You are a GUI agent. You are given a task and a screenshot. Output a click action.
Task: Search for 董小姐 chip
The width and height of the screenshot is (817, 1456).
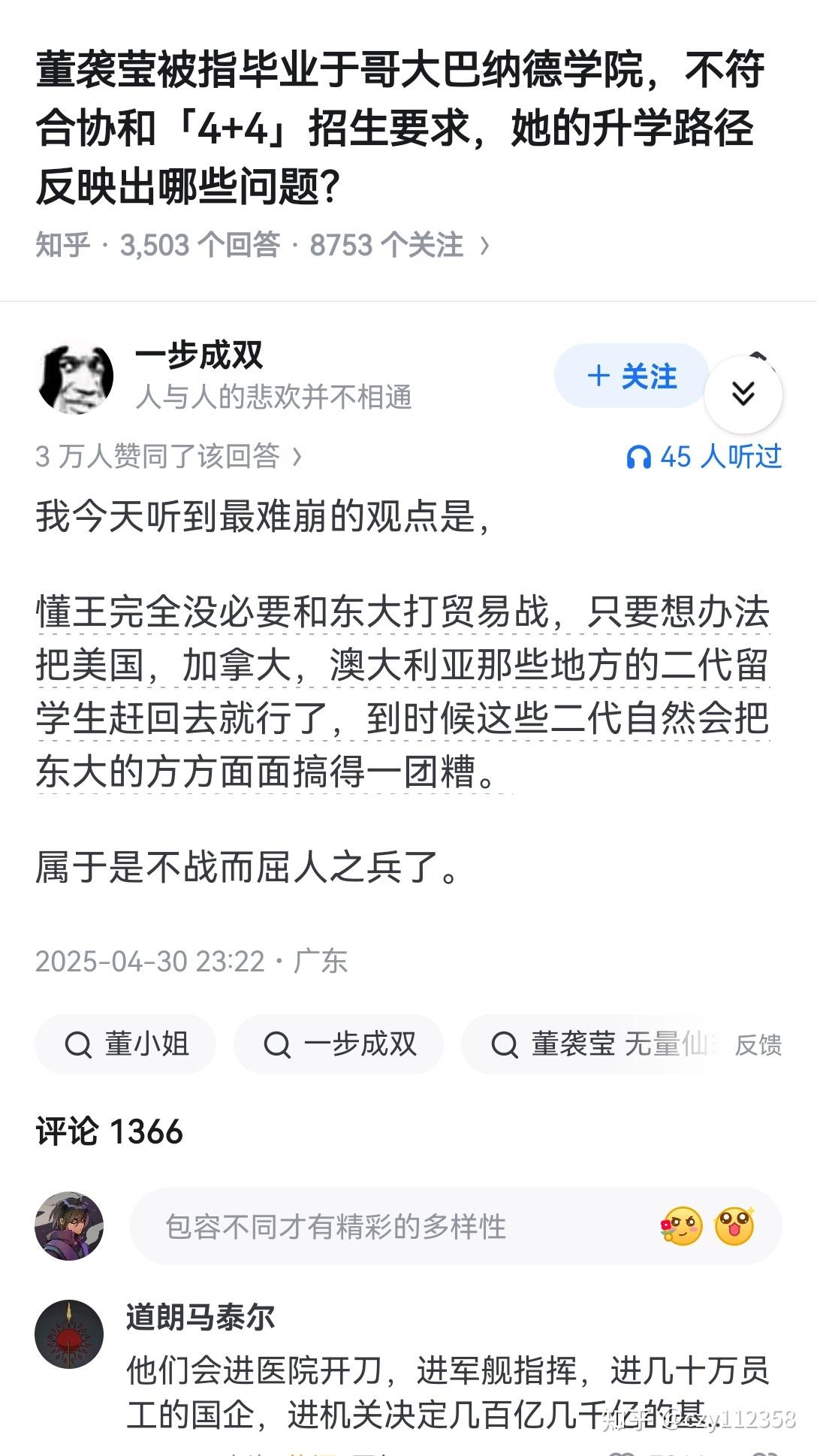(x=125, y=1044)
